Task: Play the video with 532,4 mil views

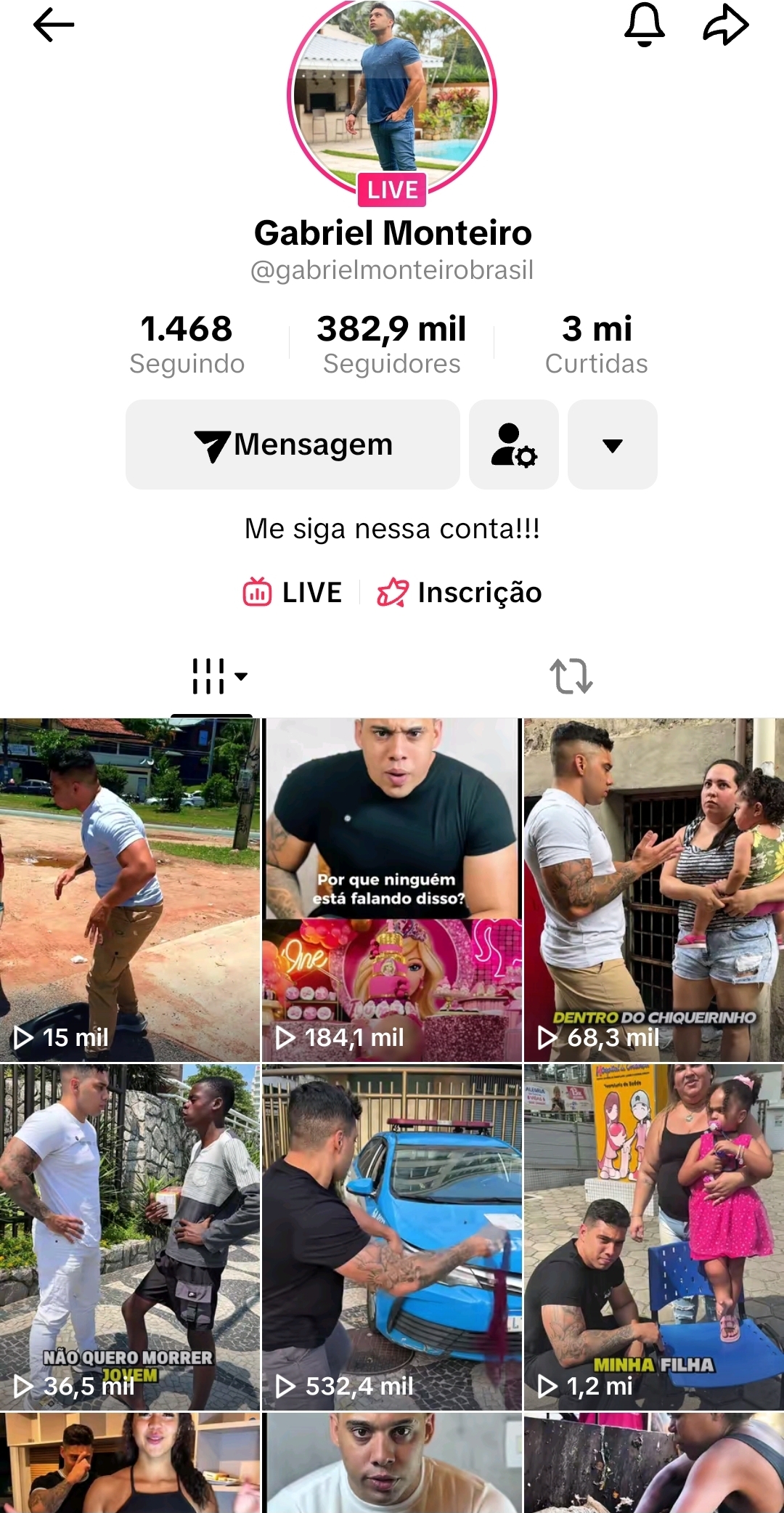Action: coord(392,1237)
